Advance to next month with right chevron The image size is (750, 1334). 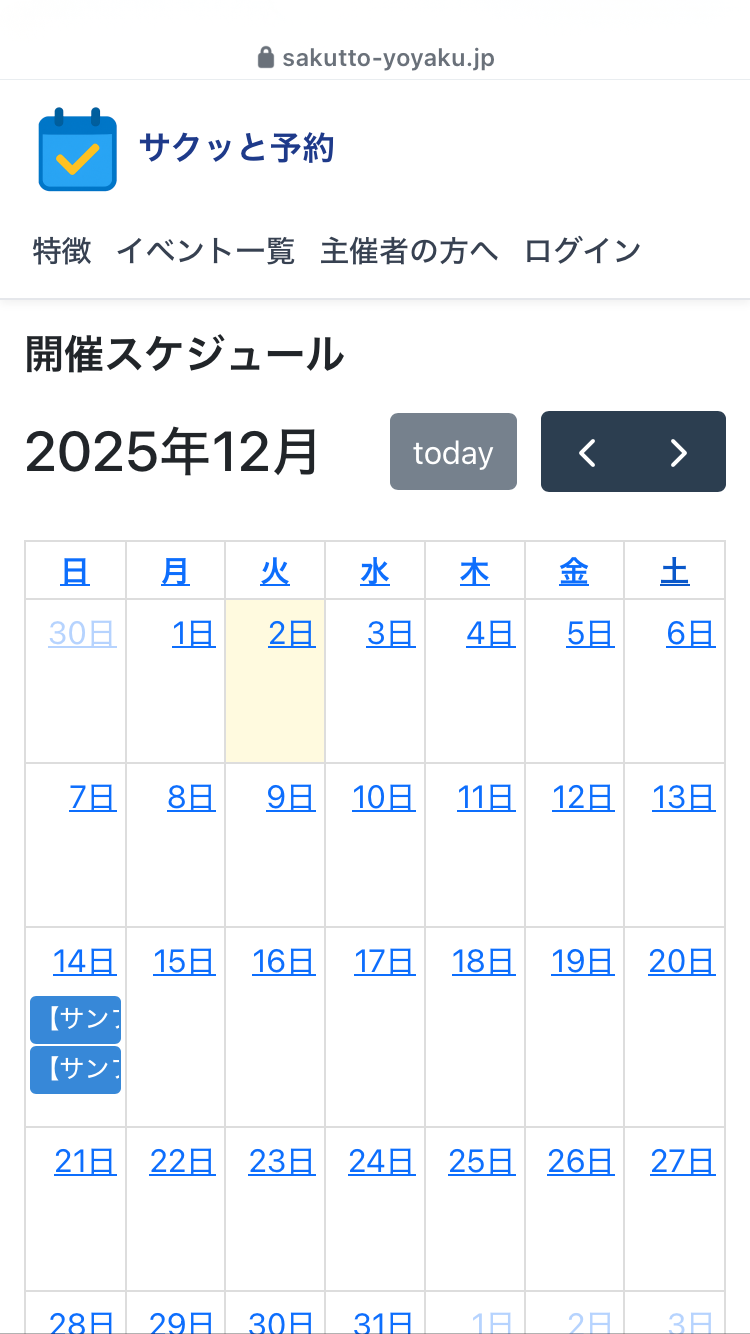pyautogui.click(x=679, y=452)
